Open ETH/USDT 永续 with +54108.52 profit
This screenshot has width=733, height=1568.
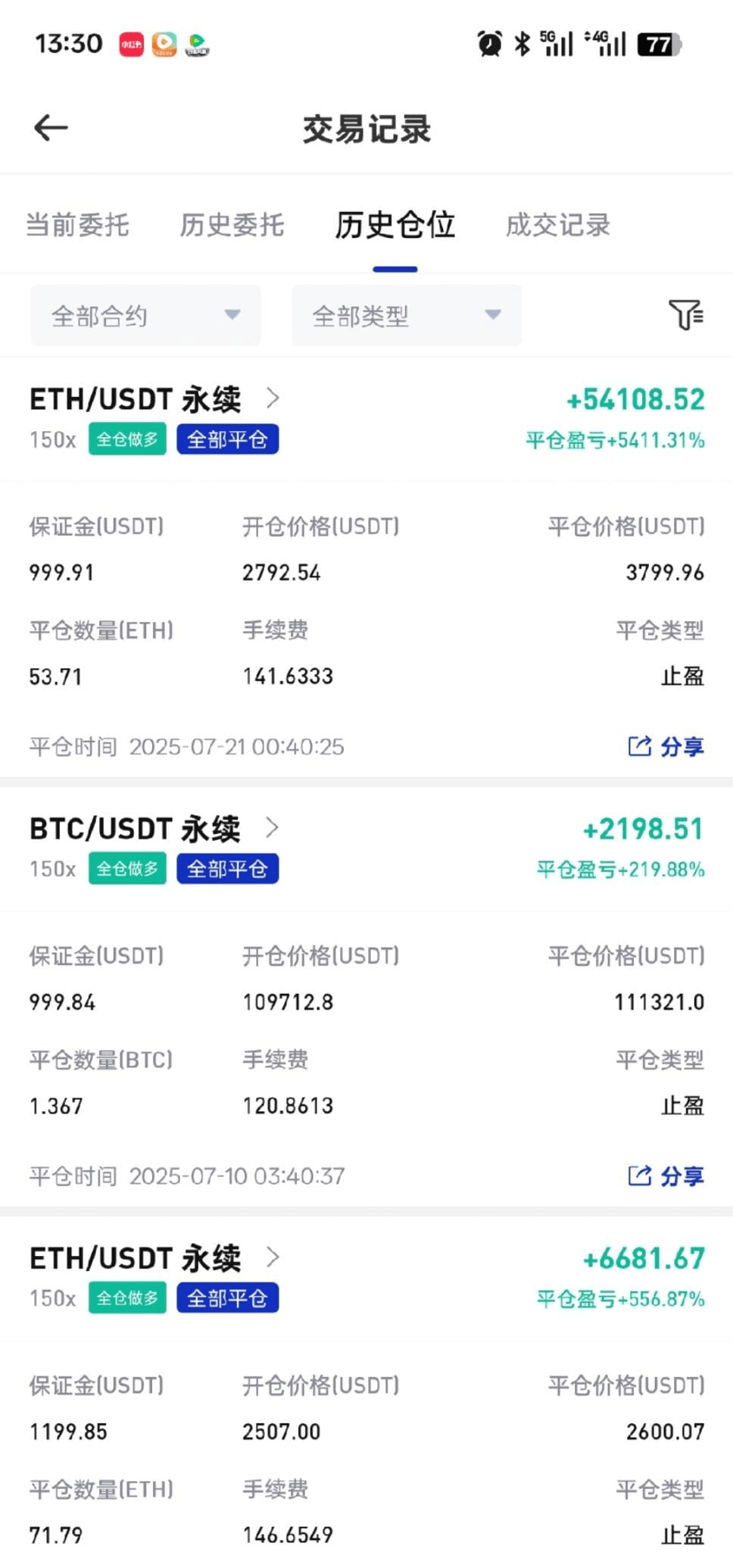[x=154, y=398]
